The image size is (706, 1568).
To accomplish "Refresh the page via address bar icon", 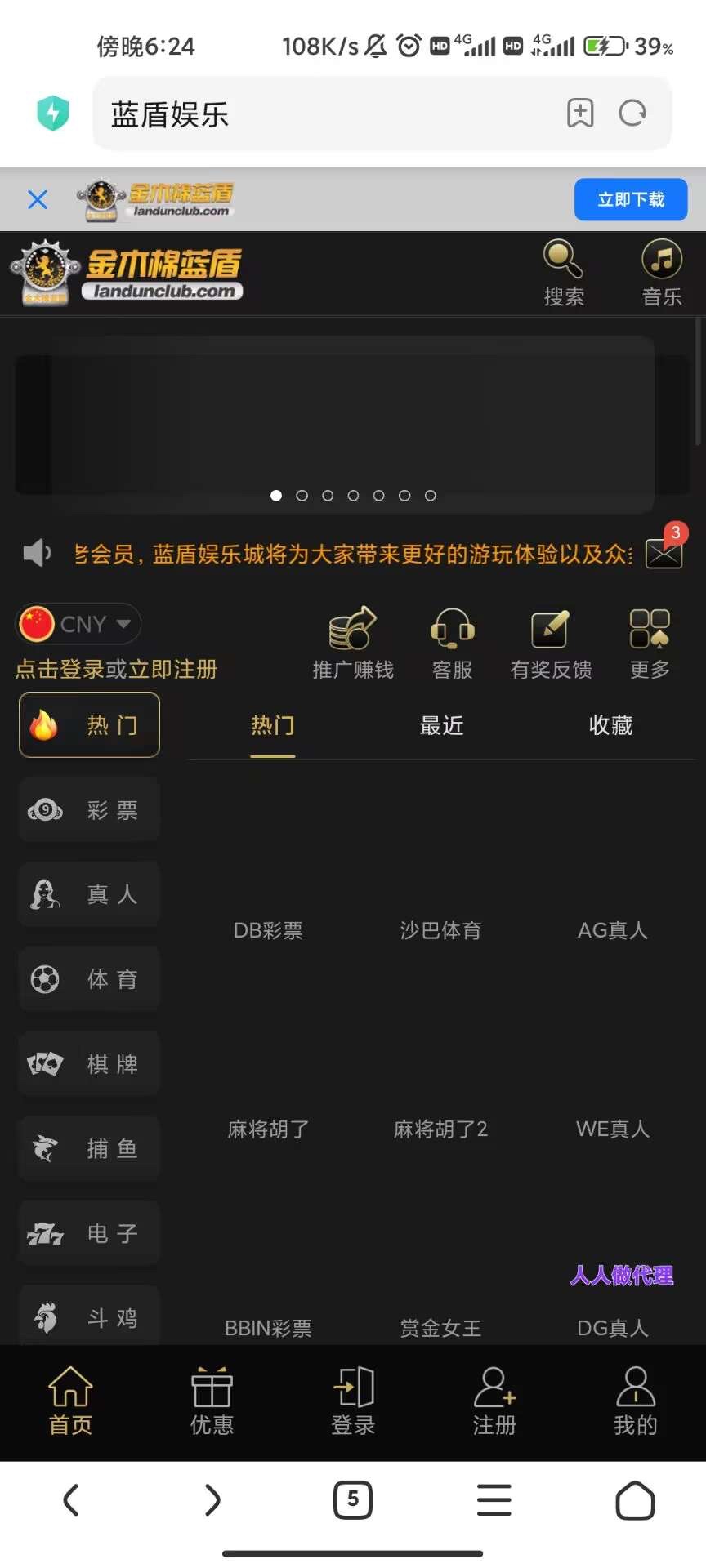I will pyautogui.click(x=632, y=114).
